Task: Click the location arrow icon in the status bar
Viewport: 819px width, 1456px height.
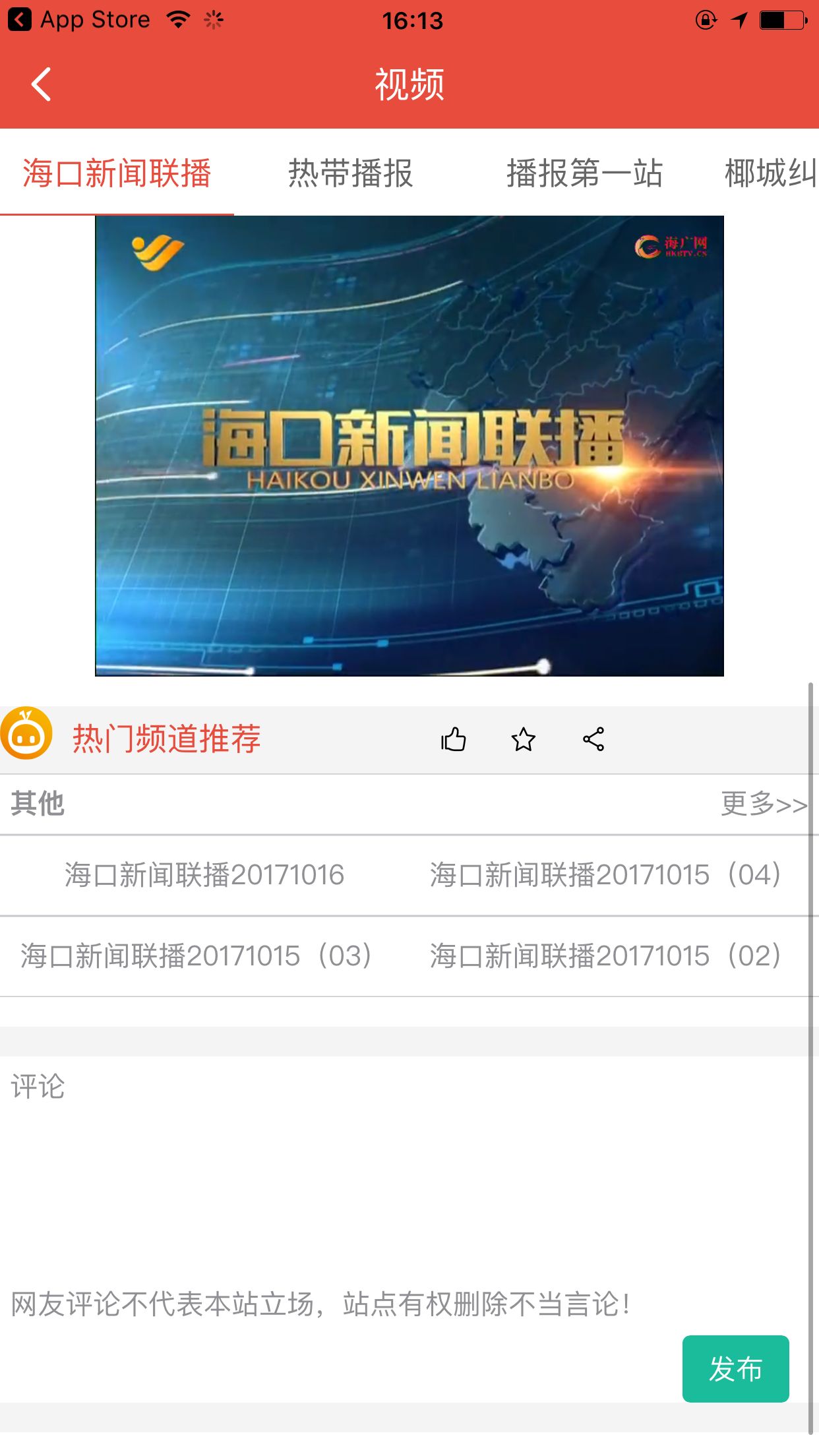Action: click(740, 20)
